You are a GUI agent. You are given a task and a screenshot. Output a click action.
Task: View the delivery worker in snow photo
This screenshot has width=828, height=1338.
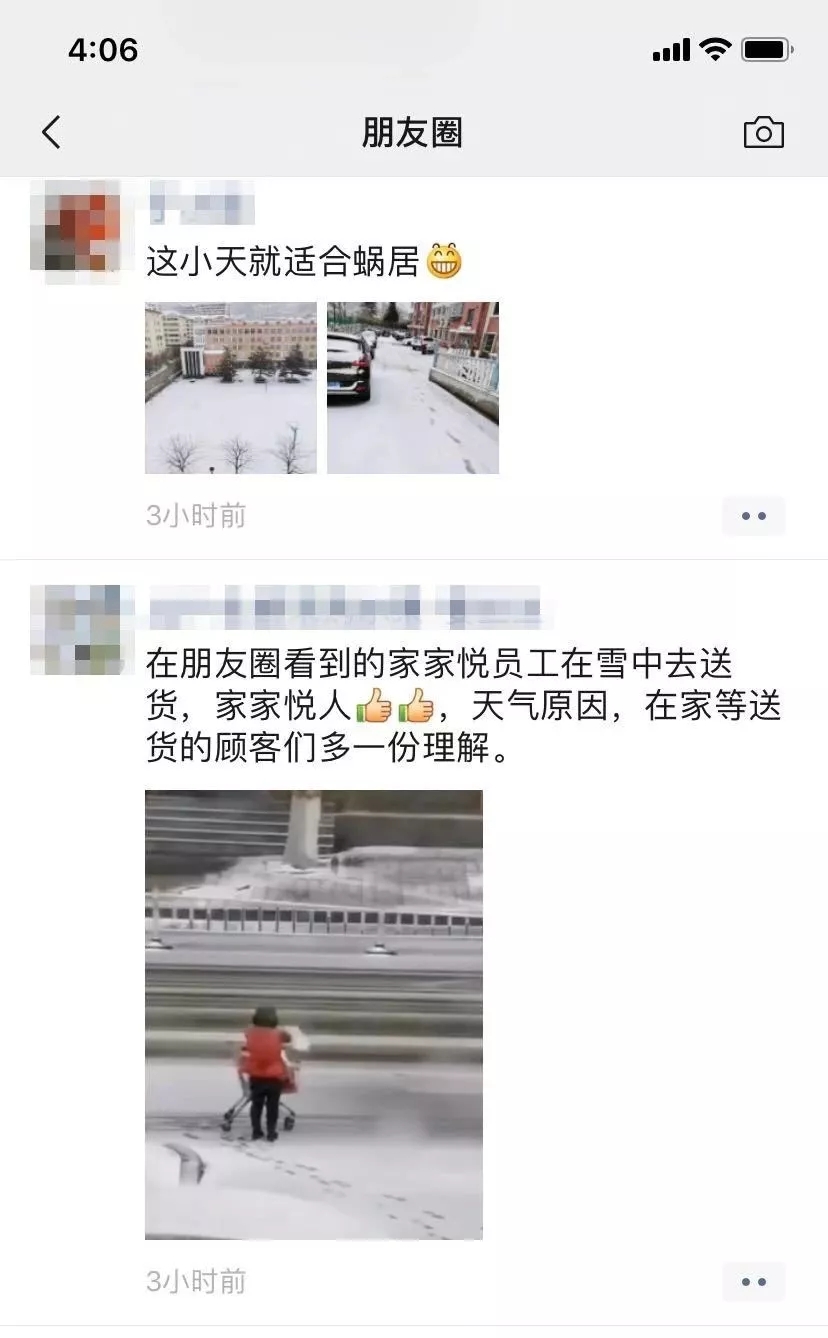point(314,1014)
